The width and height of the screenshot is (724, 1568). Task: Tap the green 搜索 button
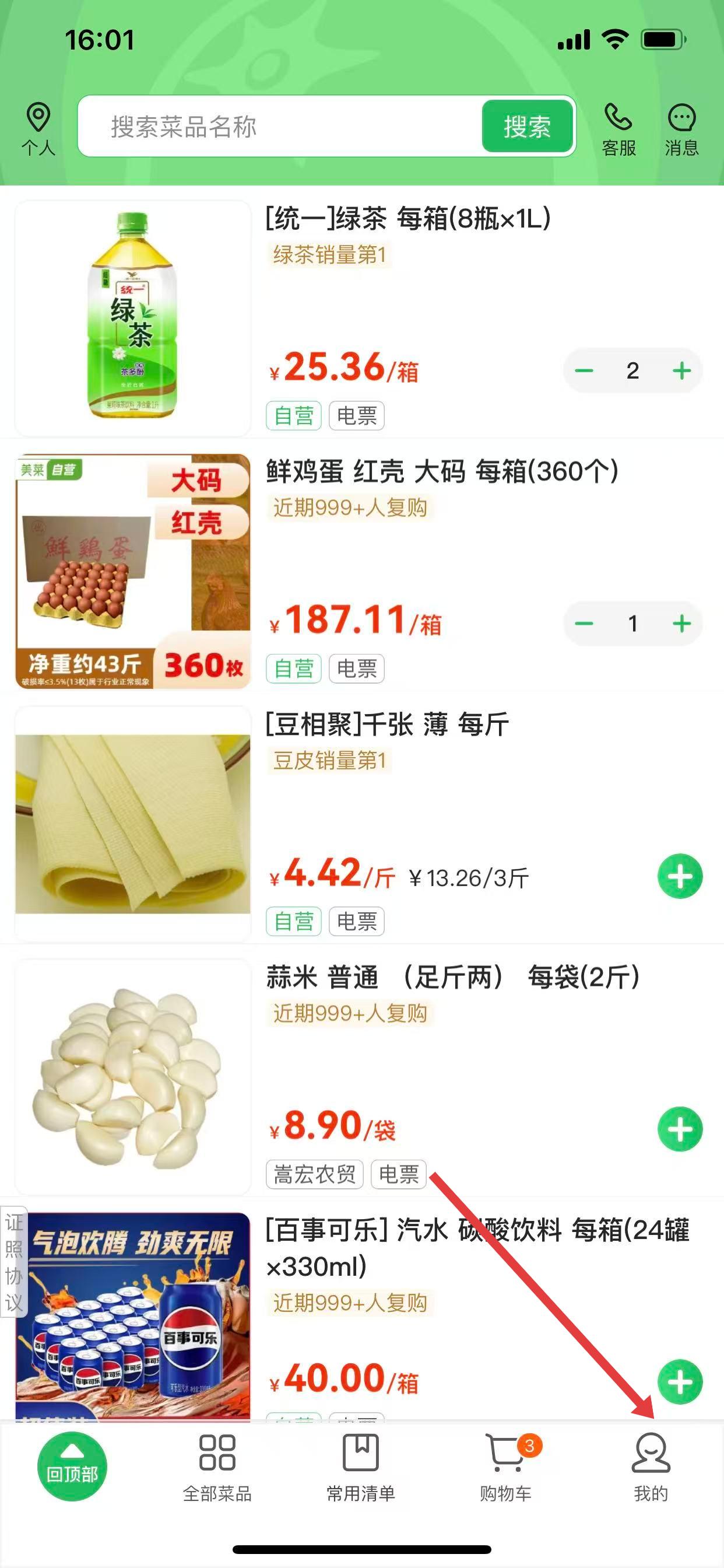click(527, 127)
